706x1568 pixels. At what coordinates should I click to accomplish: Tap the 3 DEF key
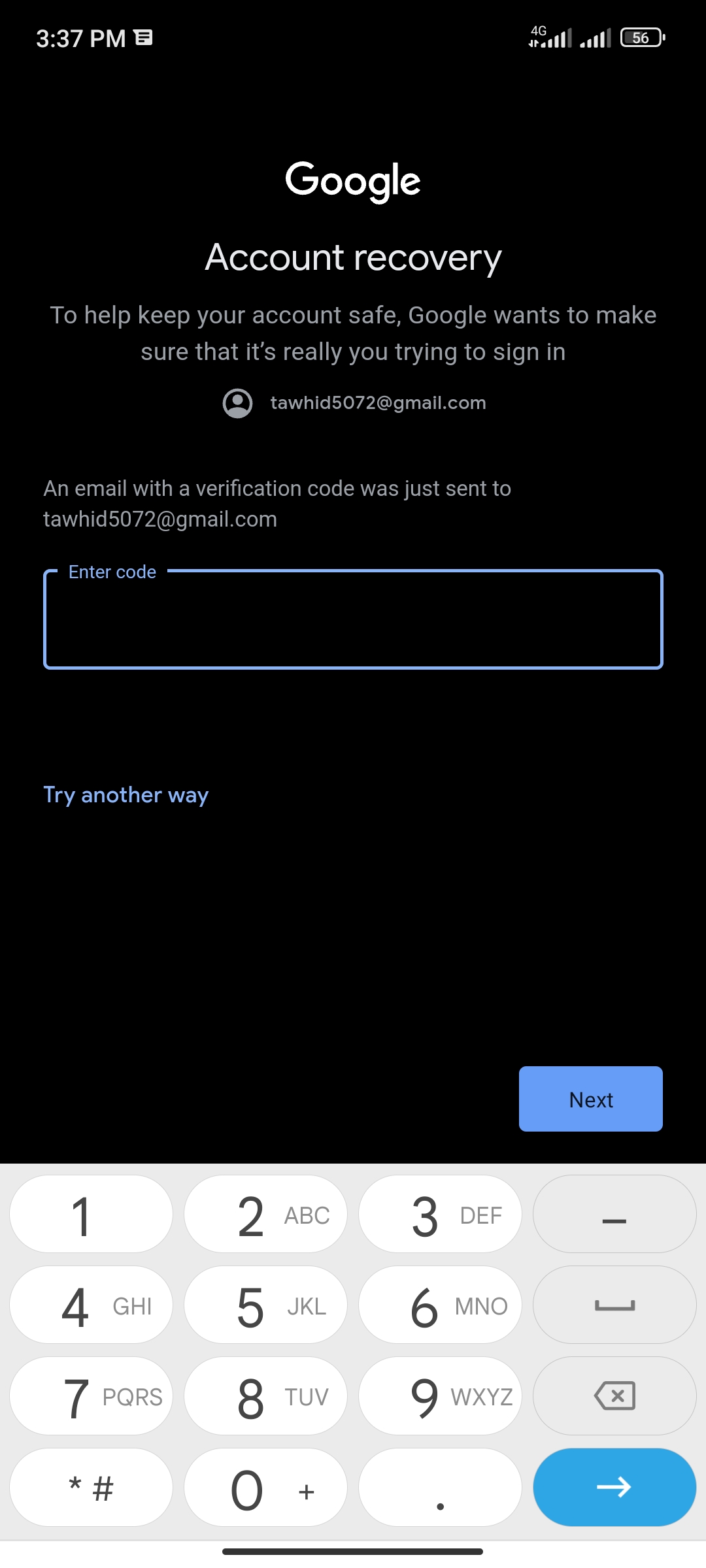(440, 1214)
